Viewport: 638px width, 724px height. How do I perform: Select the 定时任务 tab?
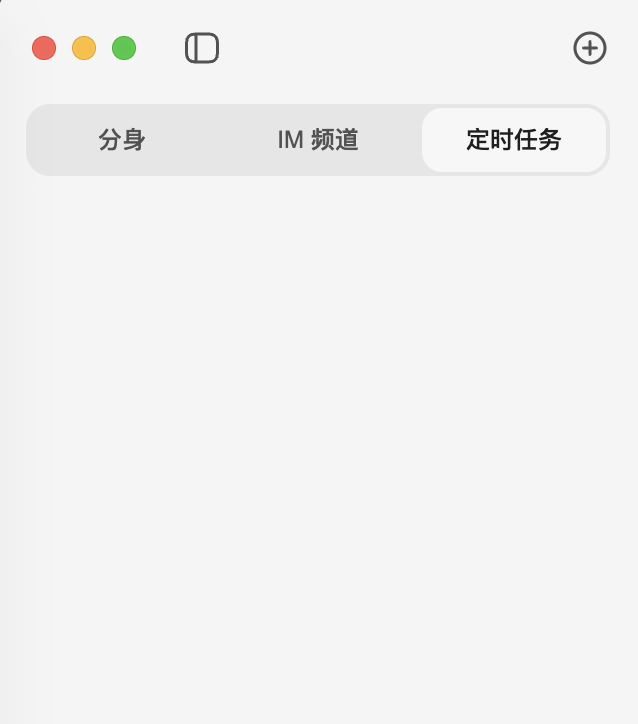pyautogui.click(x=514, y=140)
